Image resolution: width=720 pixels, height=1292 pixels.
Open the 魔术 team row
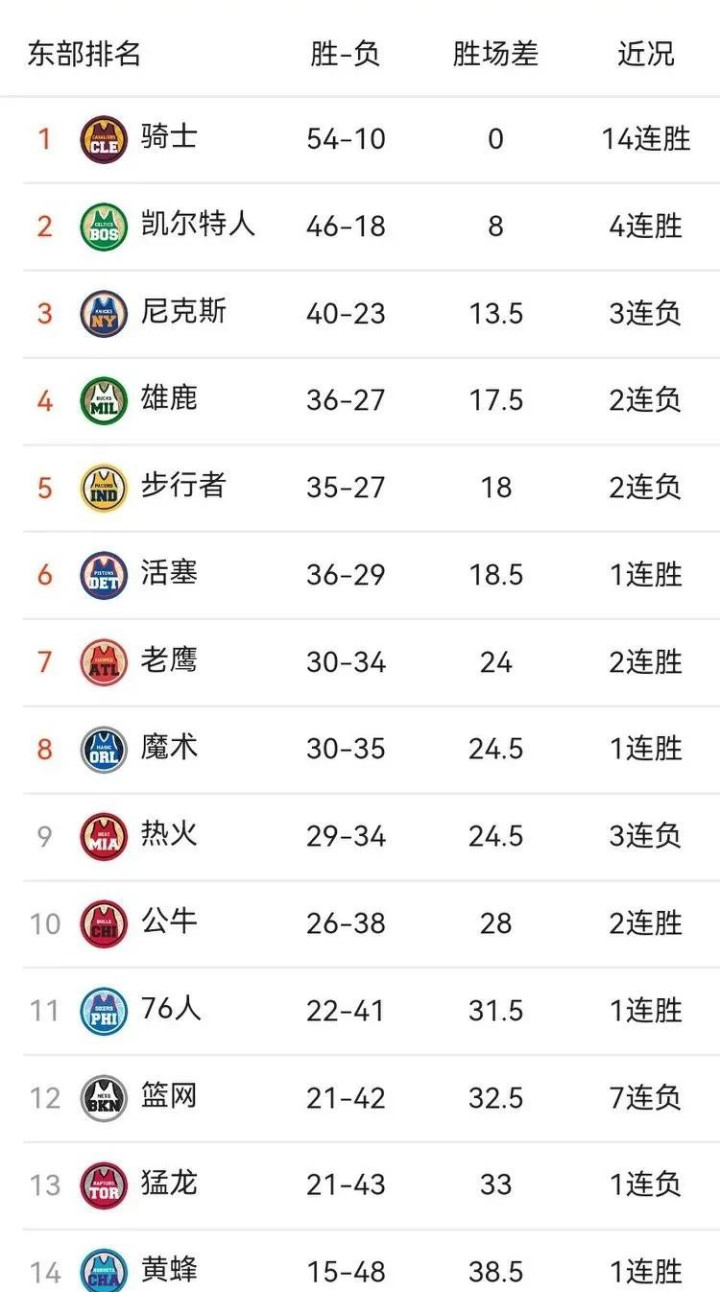360,748
